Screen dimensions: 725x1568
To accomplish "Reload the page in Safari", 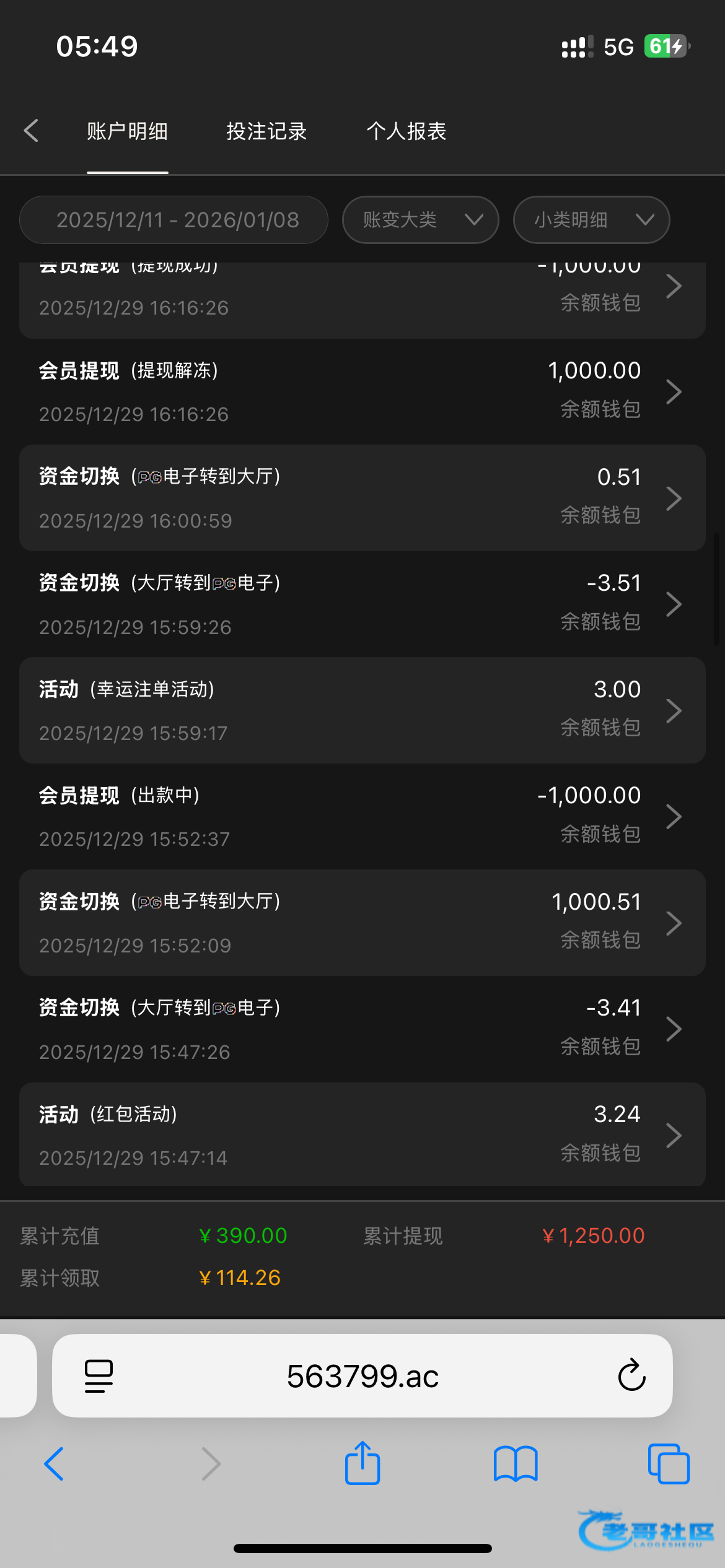I will click(631, 1375).
